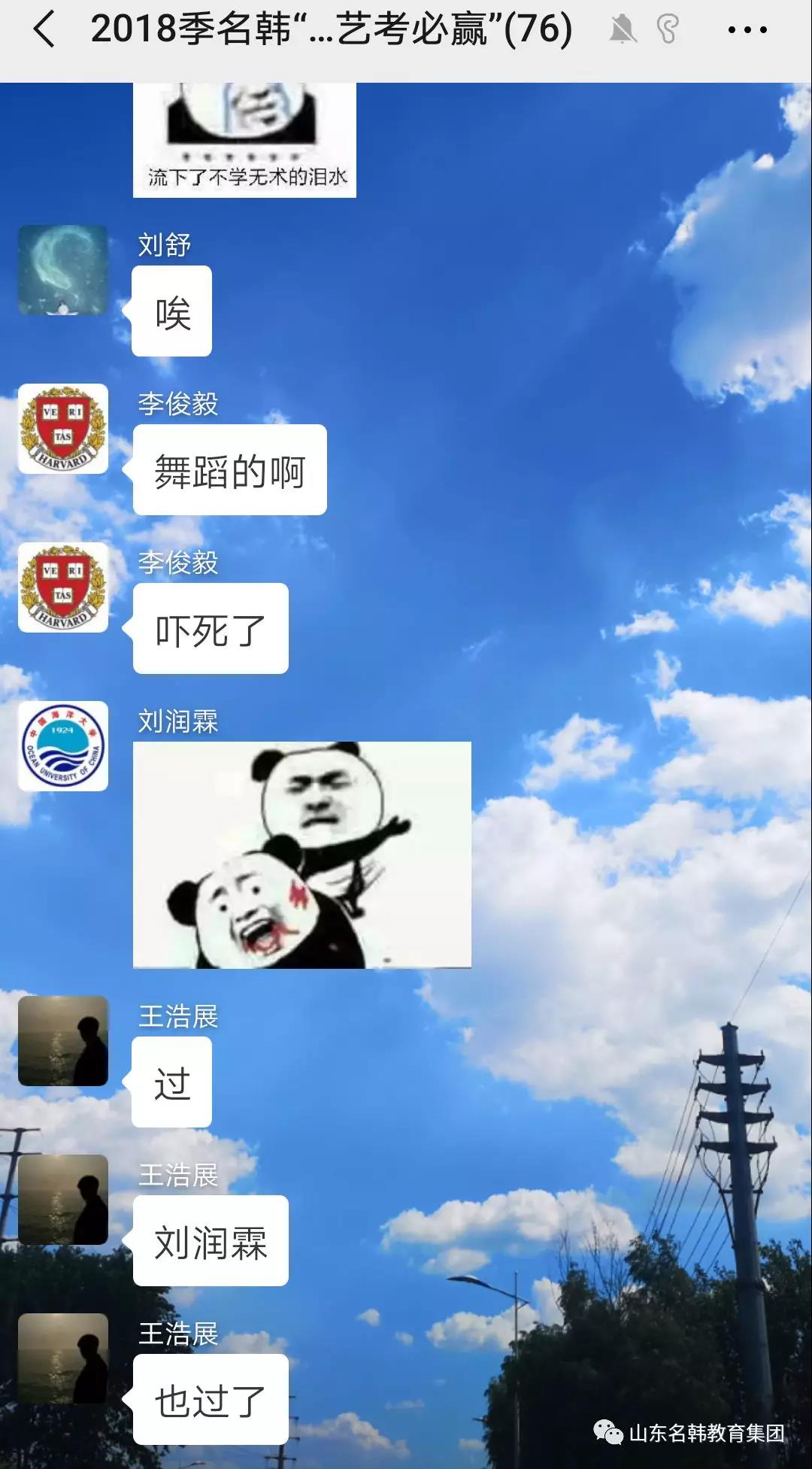The image size is (812, 1469).
Task: Open 王浩展's avatar beside 也过了
Action: 63,1358
